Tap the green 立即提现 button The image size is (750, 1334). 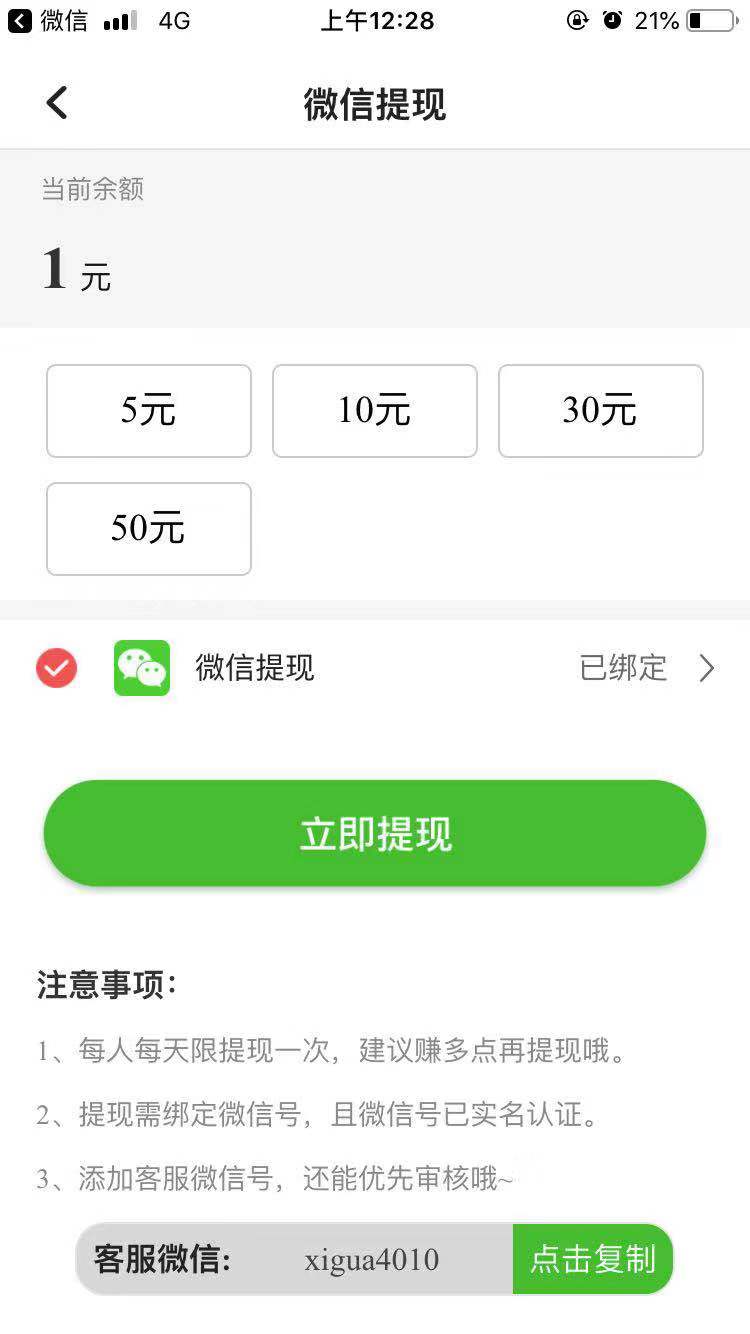point(375,833)
